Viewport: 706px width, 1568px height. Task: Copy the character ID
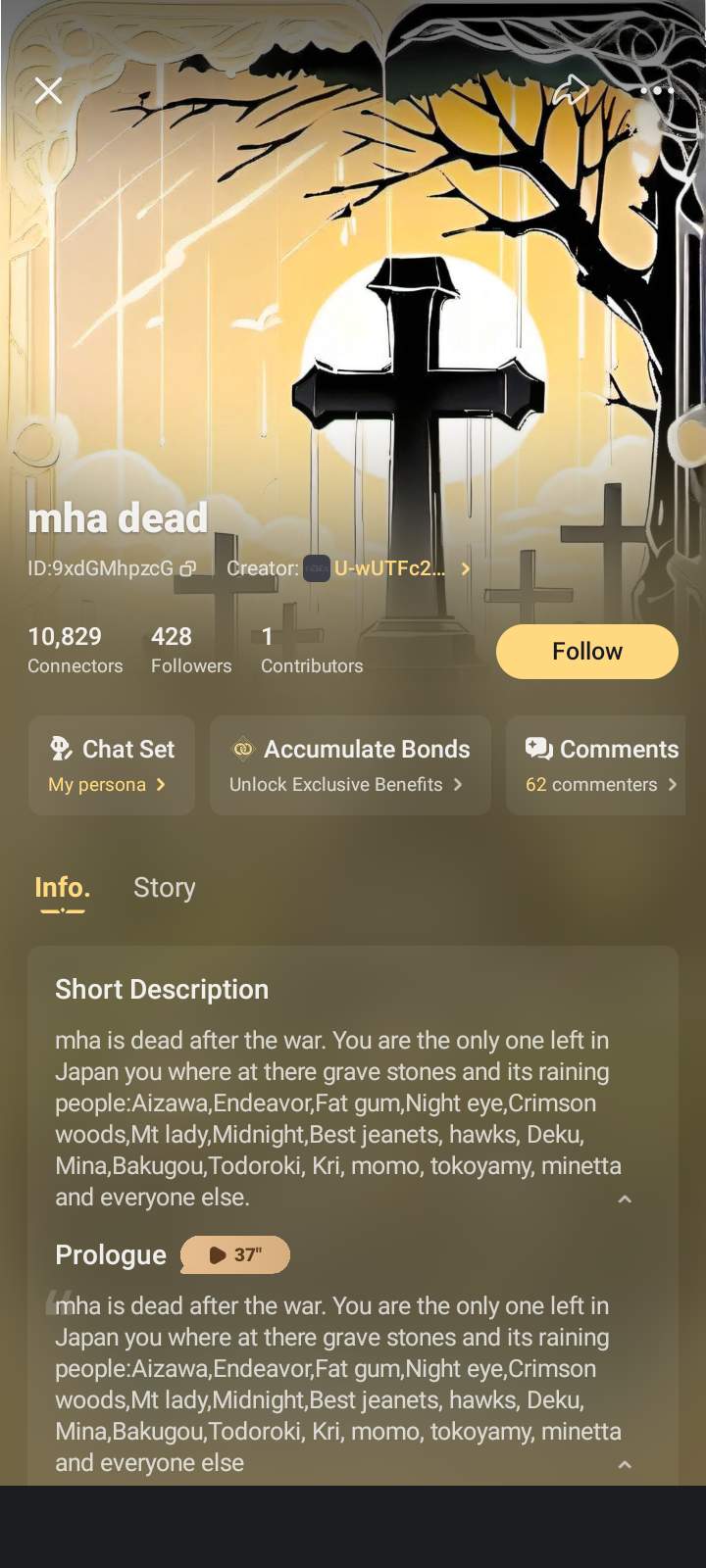(x=188, y=568)
